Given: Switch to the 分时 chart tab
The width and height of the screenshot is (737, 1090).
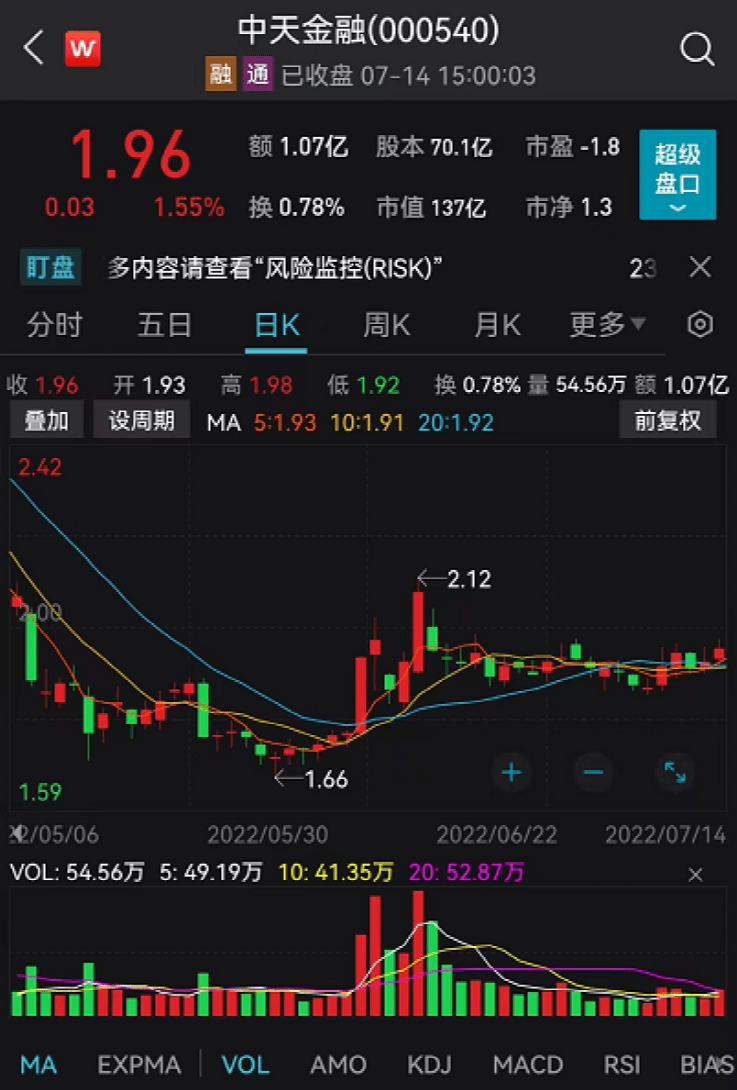Looking at the screenshot, I should tap(54, 325).
